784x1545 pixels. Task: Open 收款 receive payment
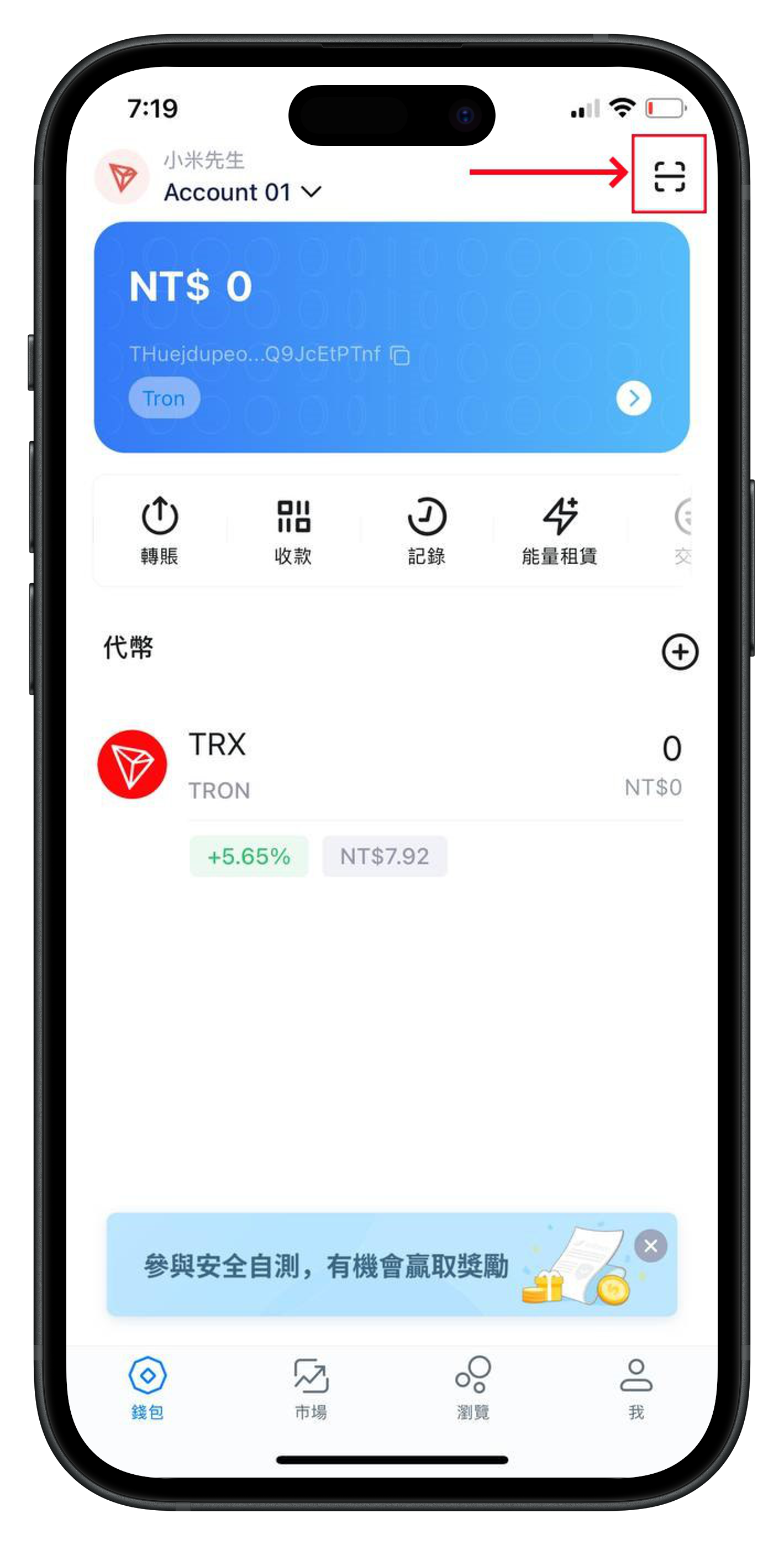(x=293, y=530)
